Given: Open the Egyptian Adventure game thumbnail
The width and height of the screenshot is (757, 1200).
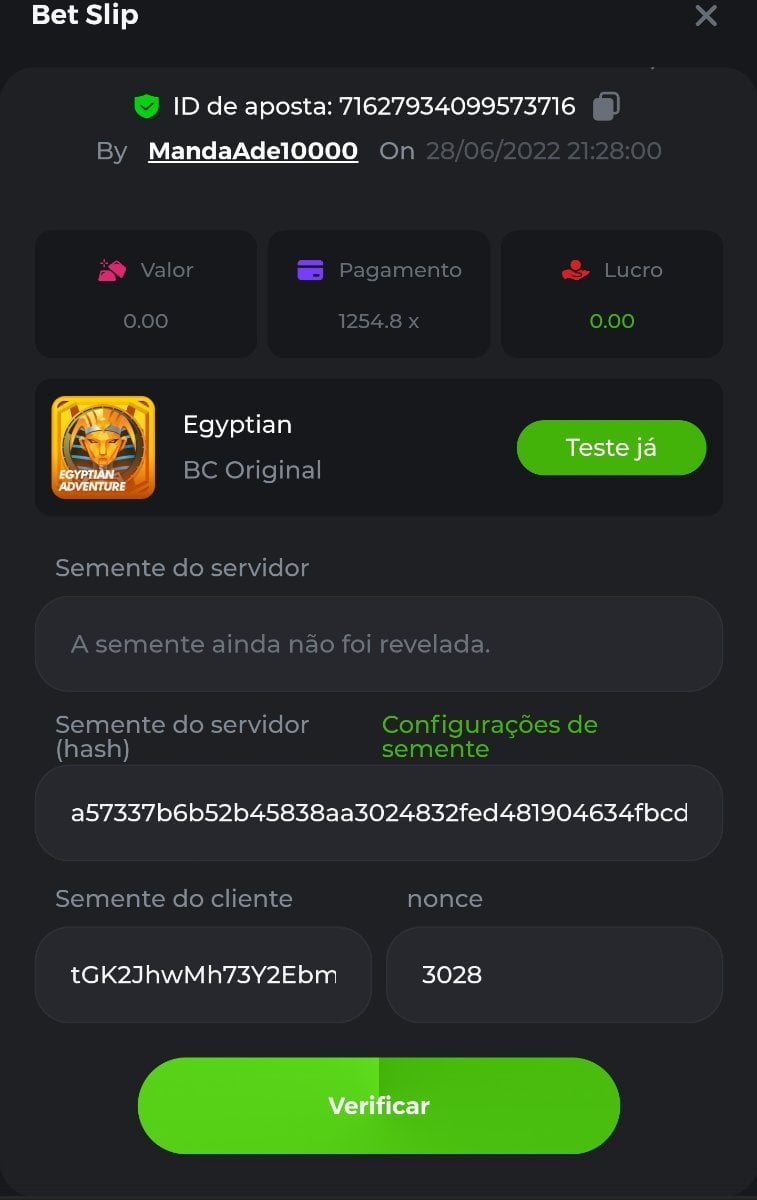Looking at the screenshot, I should point(103,447).
